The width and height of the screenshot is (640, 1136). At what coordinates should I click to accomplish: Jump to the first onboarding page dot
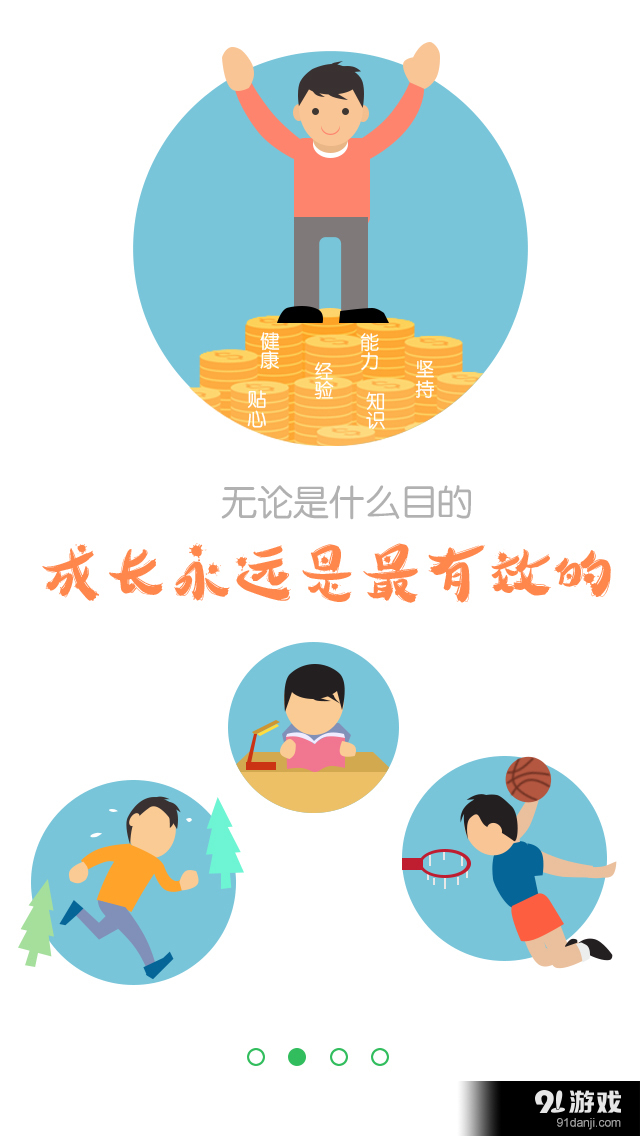256,1057
